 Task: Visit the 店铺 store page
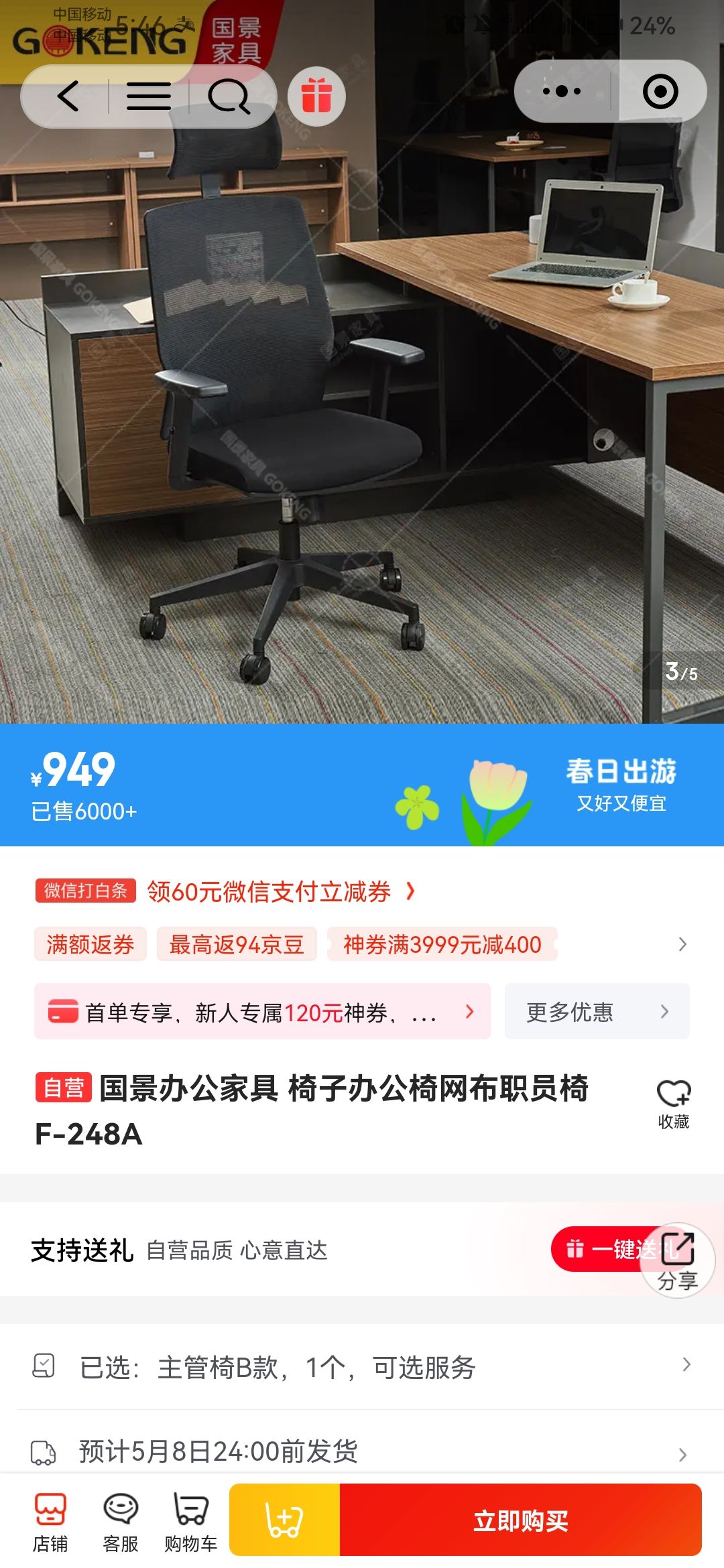(50, 1522)
